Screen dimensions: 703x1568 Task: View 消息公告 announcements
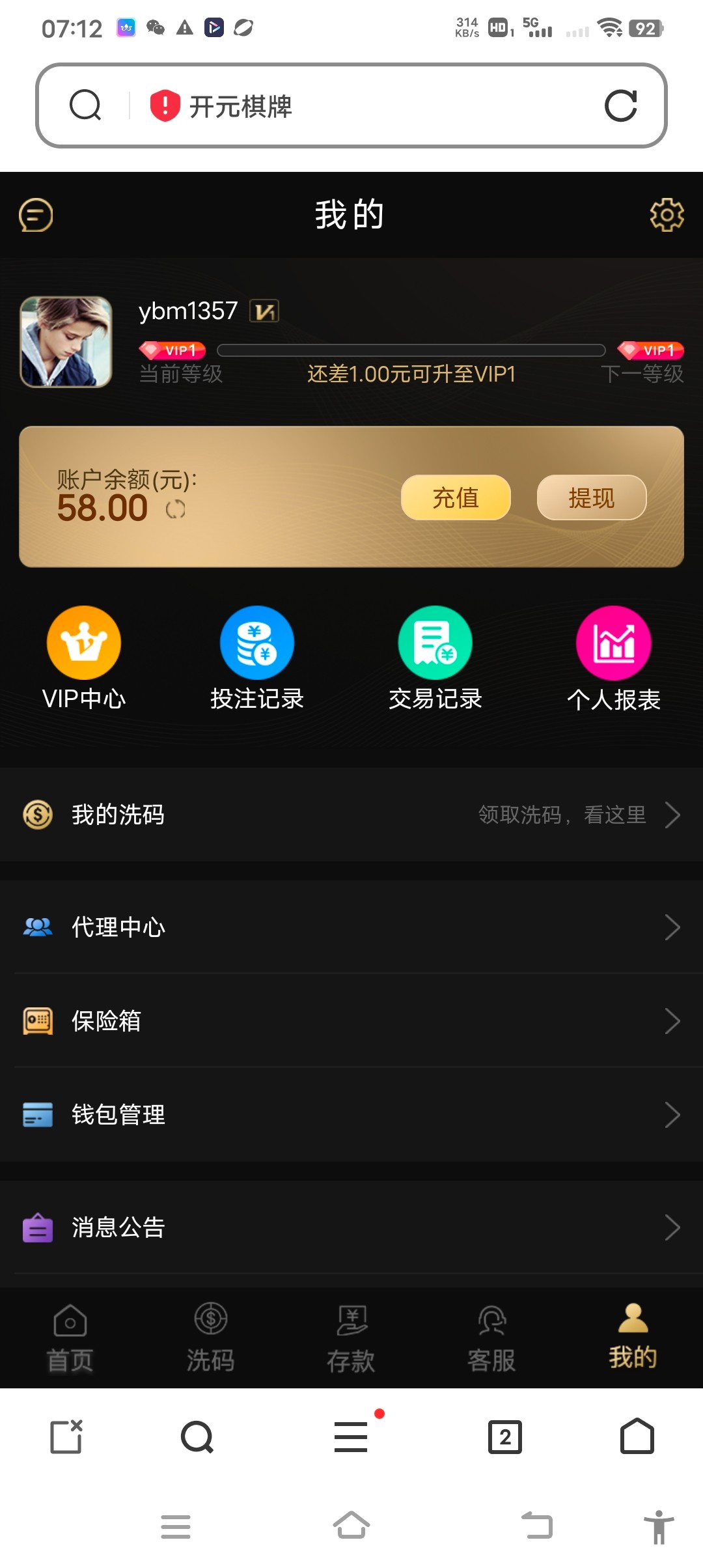(x=351, y=1227)
